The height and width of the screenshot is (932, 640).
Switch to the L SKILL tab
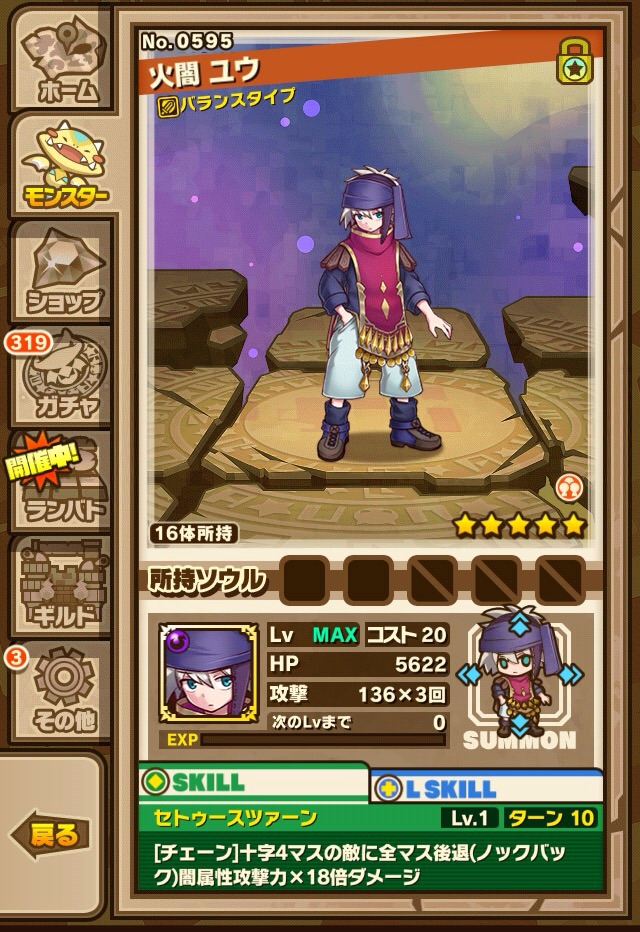(x=486, y=787)
